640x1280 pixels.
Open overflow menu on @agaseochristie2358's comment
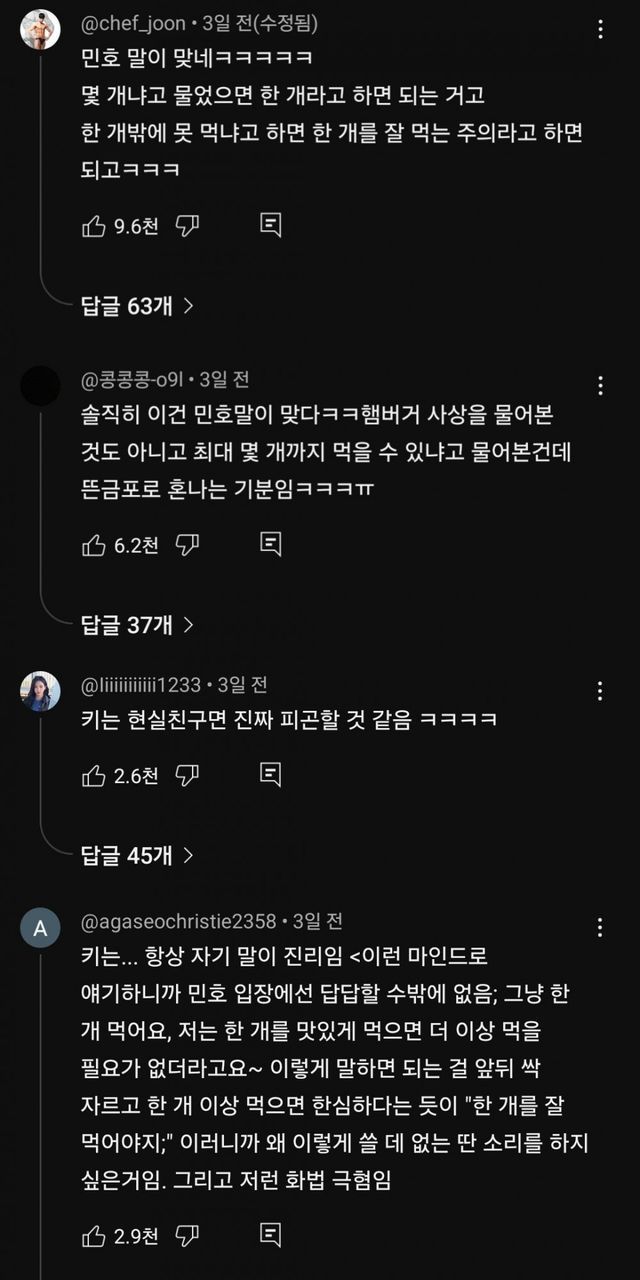pyautogui.click(x=600, y=927)
